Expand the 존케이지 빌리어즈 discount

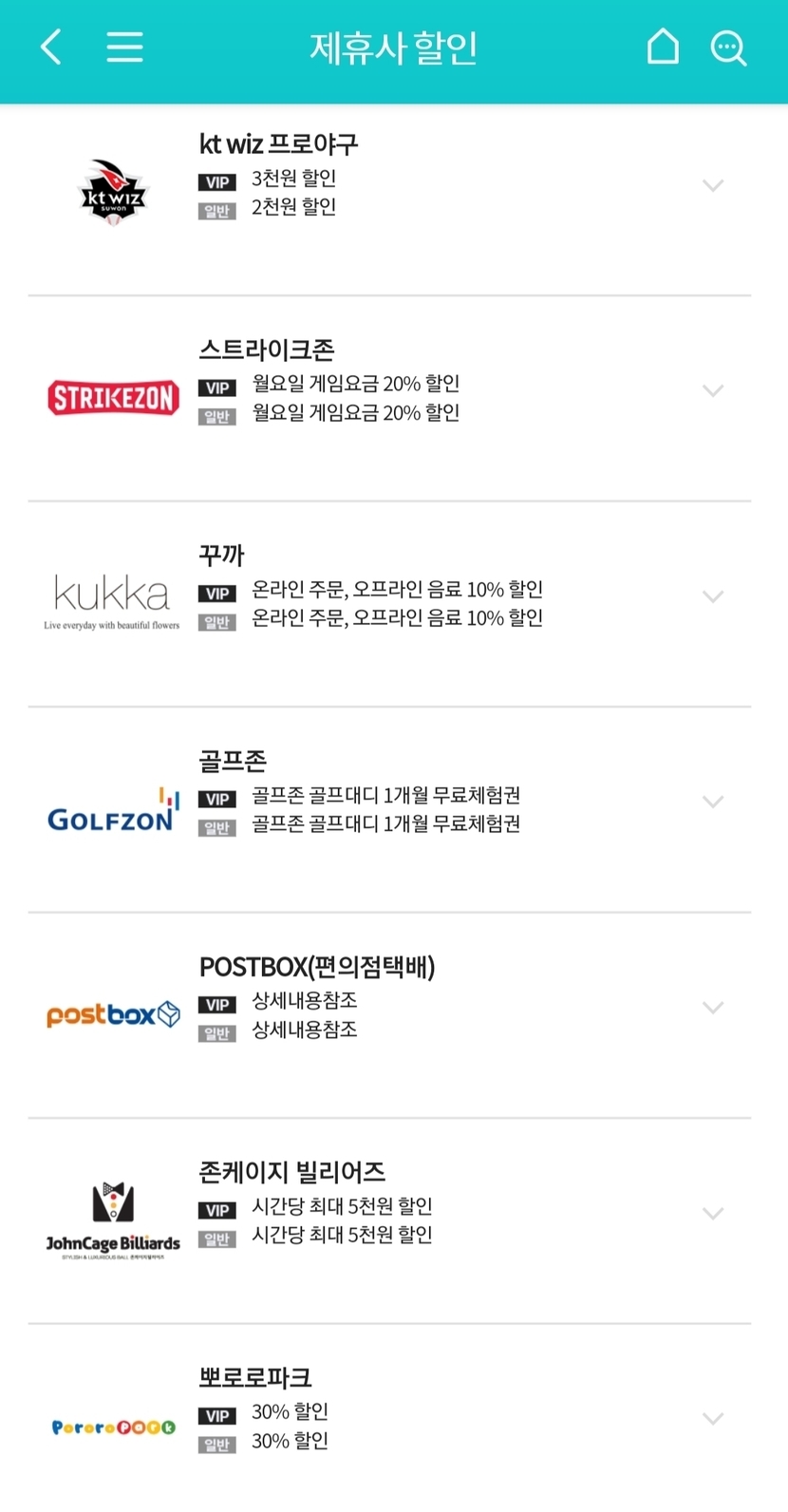pos(712,1213)
